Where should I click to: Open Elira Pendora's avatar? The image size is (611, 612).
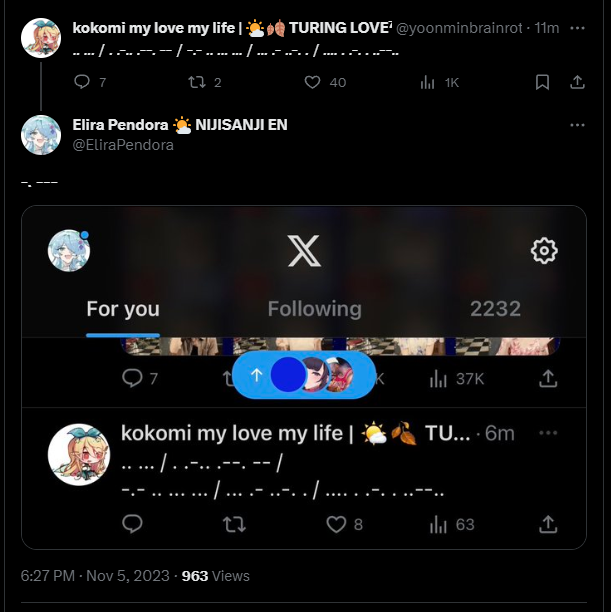(x=41, y=135)
